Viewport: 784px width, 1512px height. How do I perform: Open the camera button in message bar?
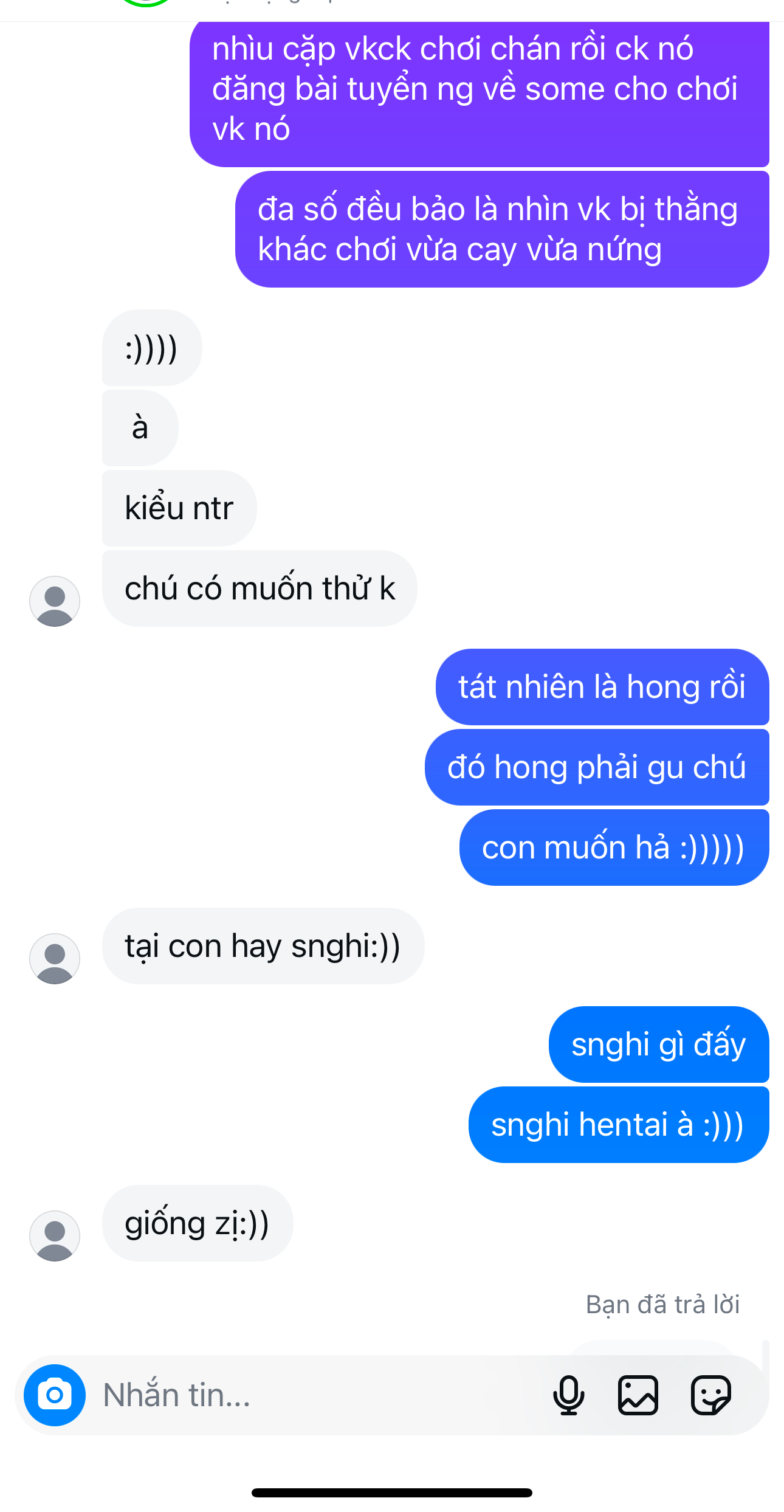55,1395
